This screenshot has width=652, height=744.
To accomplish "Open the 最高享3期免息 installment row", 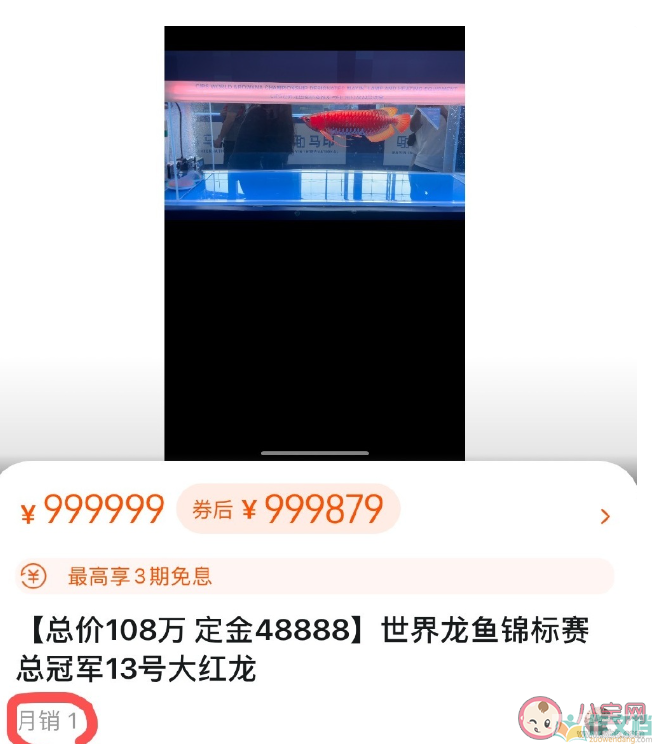I will click(314, 576).
